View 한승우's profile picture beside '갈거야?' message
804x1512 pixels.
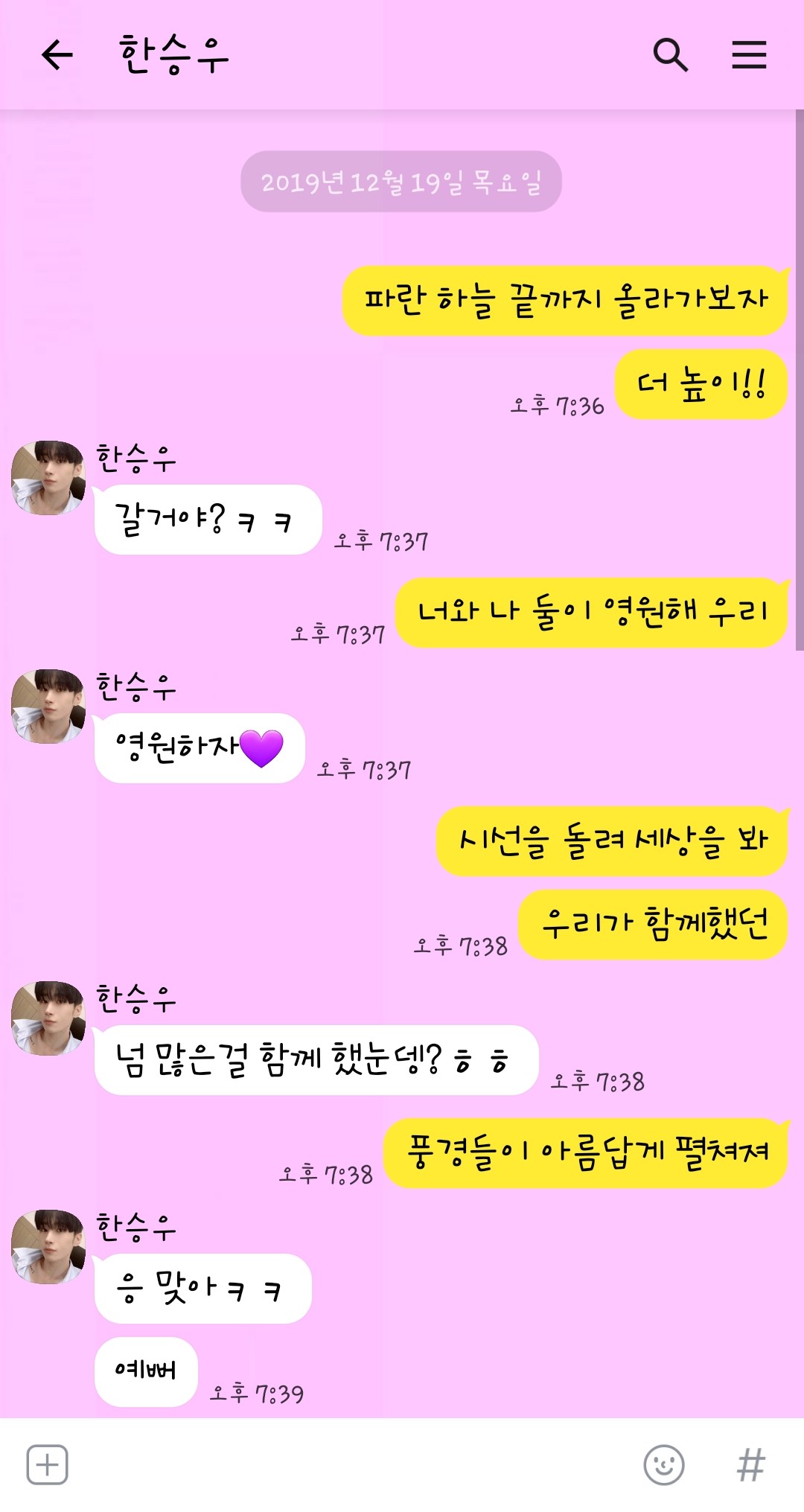[48, 478]
